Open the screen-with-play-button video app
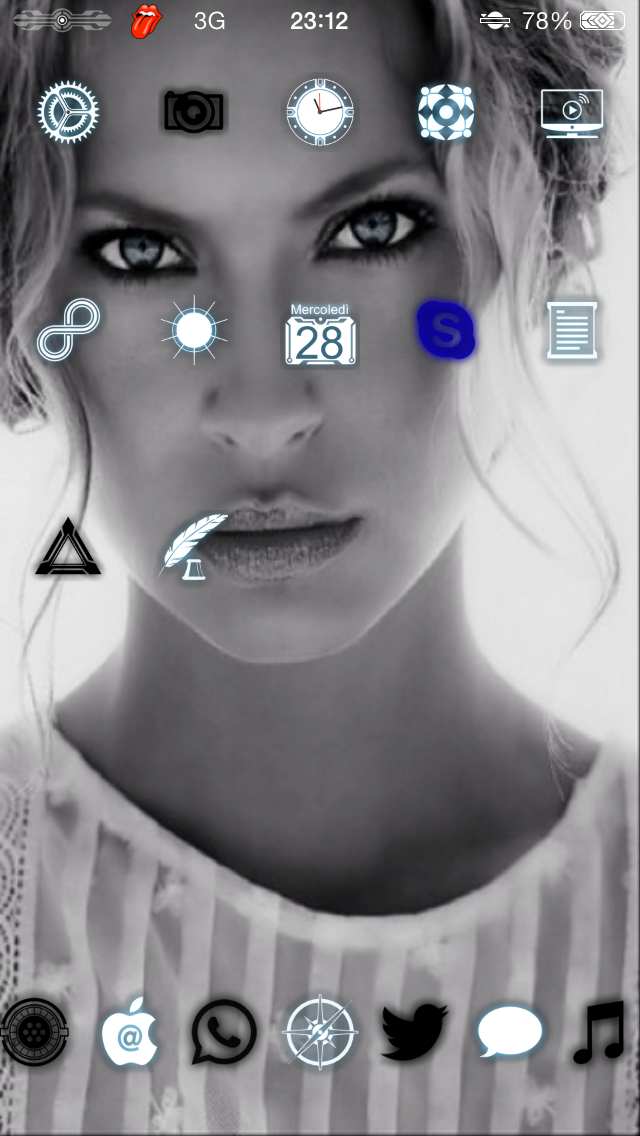 [571, 113]
